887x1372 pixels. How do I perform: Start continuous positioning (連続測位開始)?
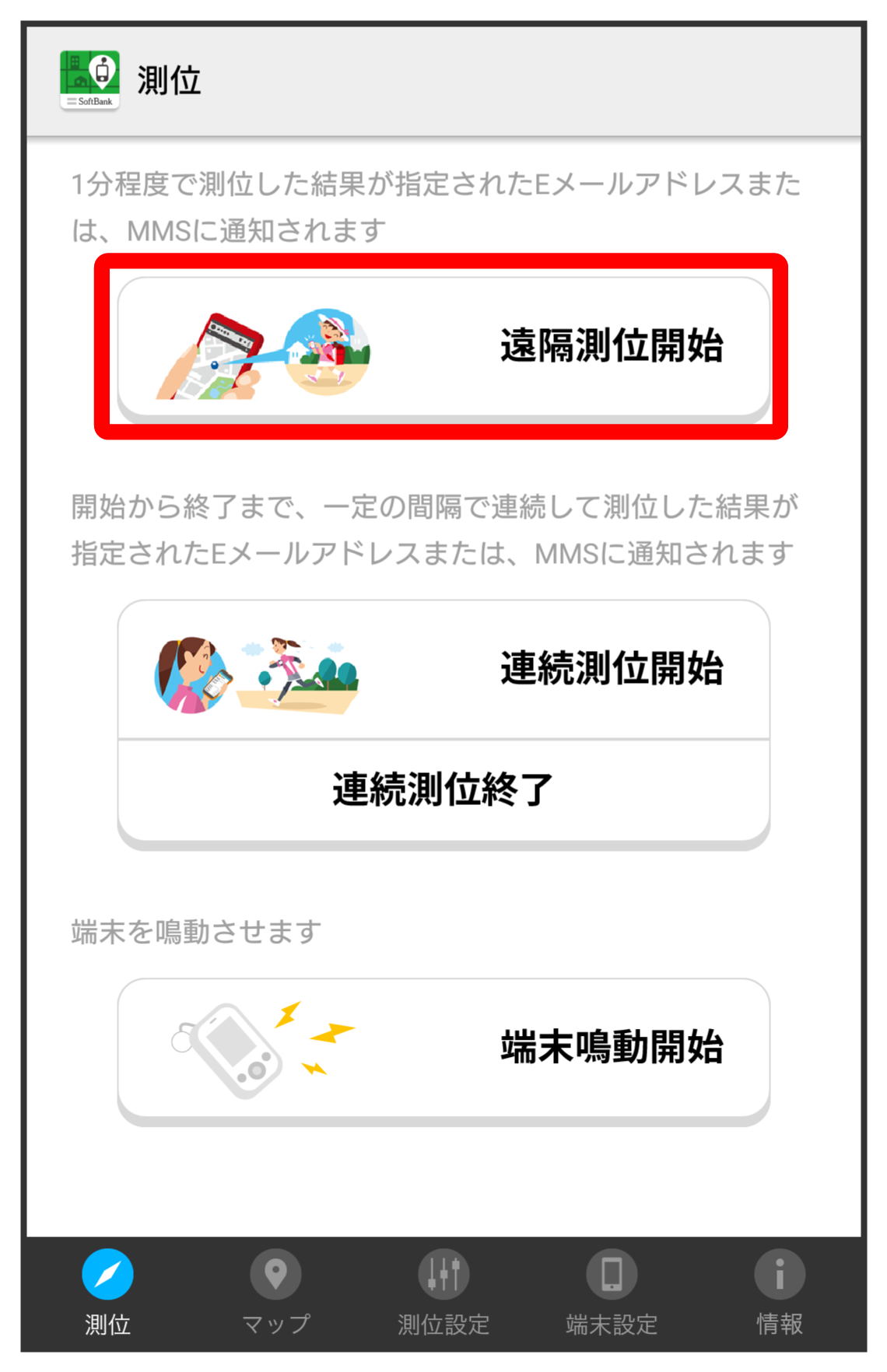coord(443,669)
